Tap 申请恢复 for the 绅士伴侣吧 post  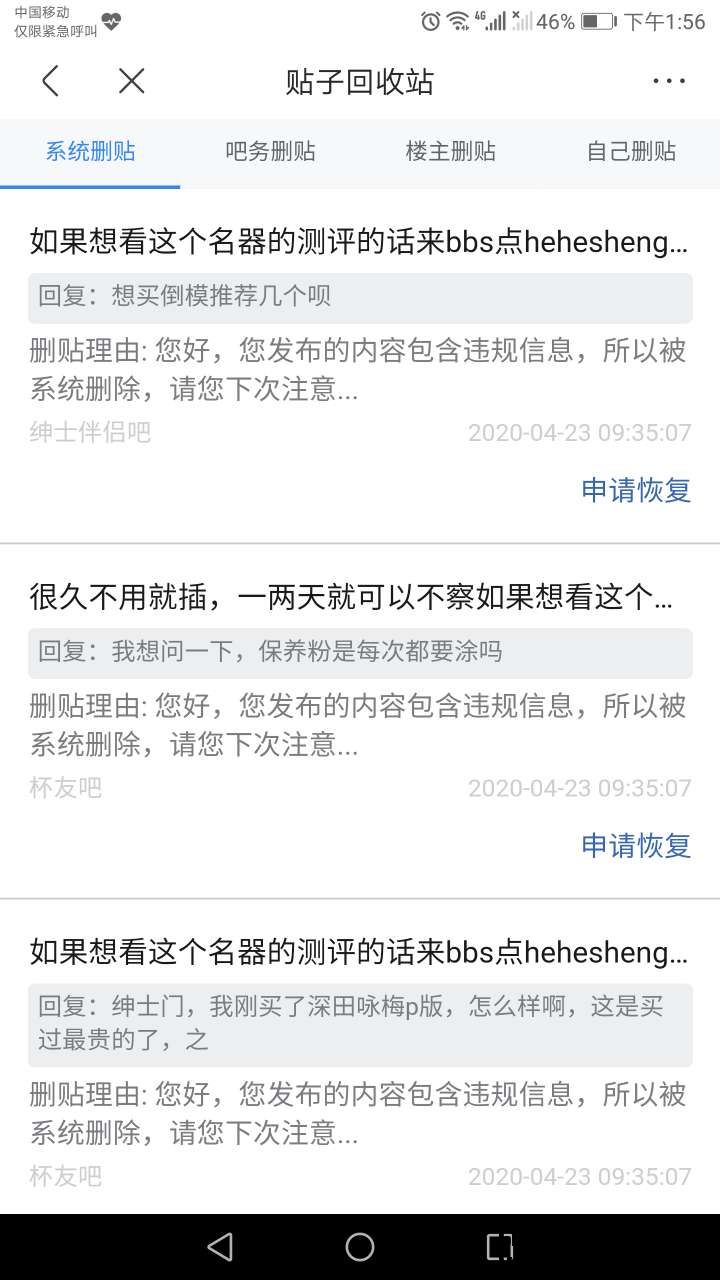[x=636, y=490]
